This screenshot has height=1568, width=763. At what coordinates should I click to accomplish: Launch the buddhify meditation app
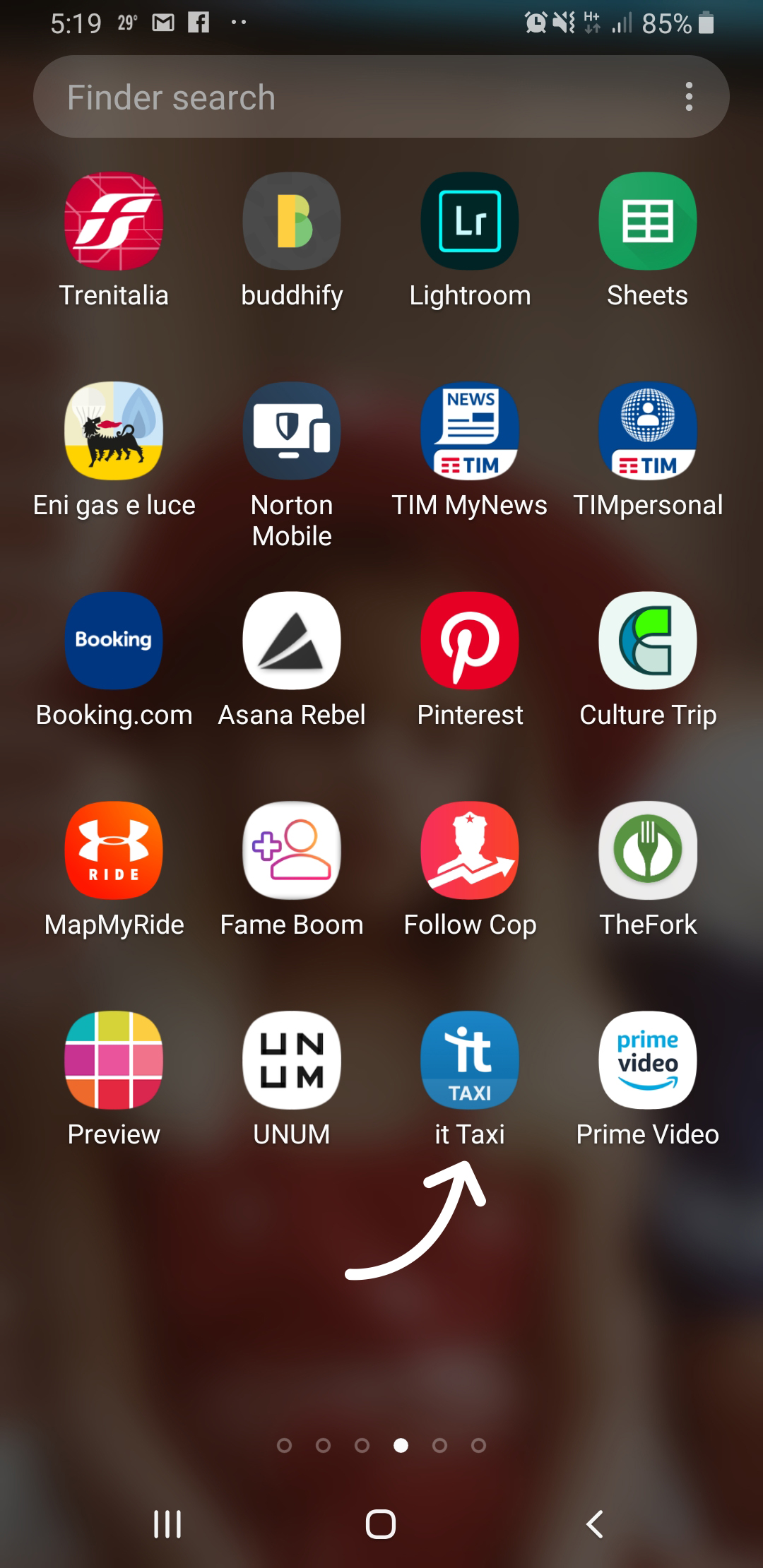(292, 221)
